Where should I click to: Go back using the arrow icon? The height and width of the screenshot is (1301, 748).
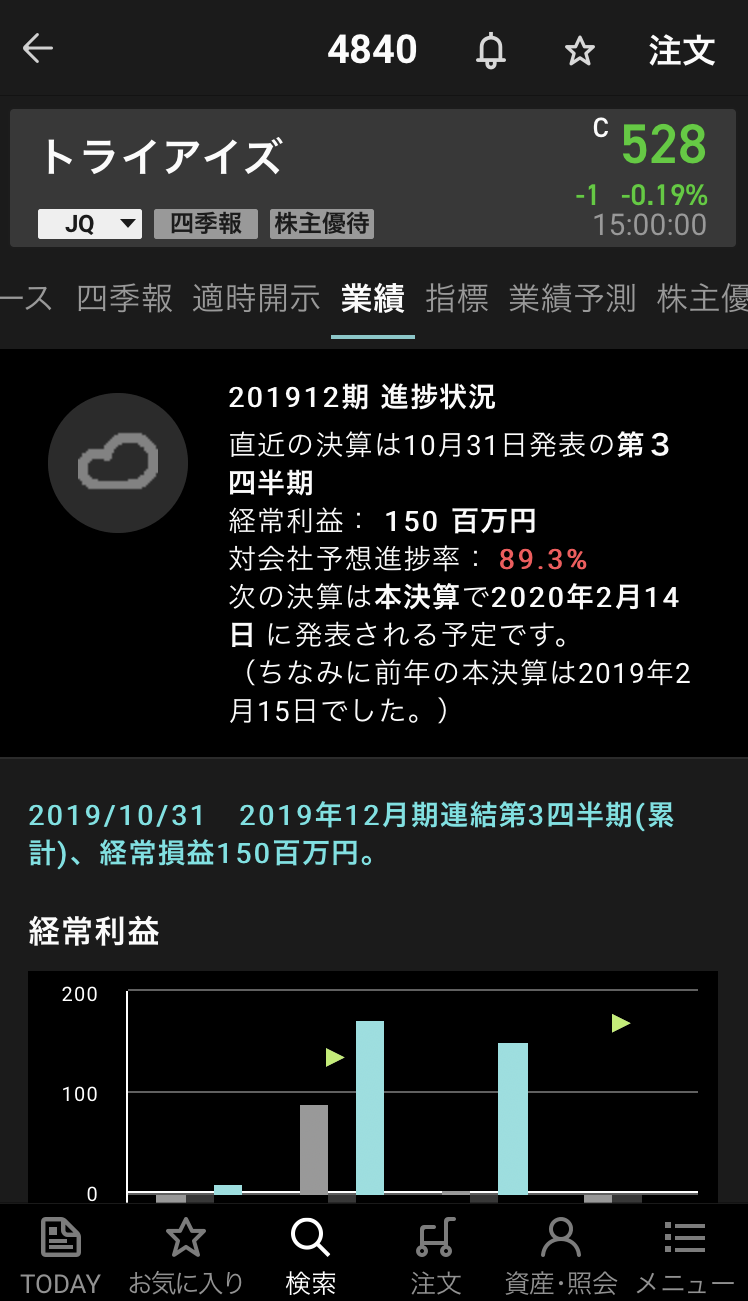(x=38, y=49)
